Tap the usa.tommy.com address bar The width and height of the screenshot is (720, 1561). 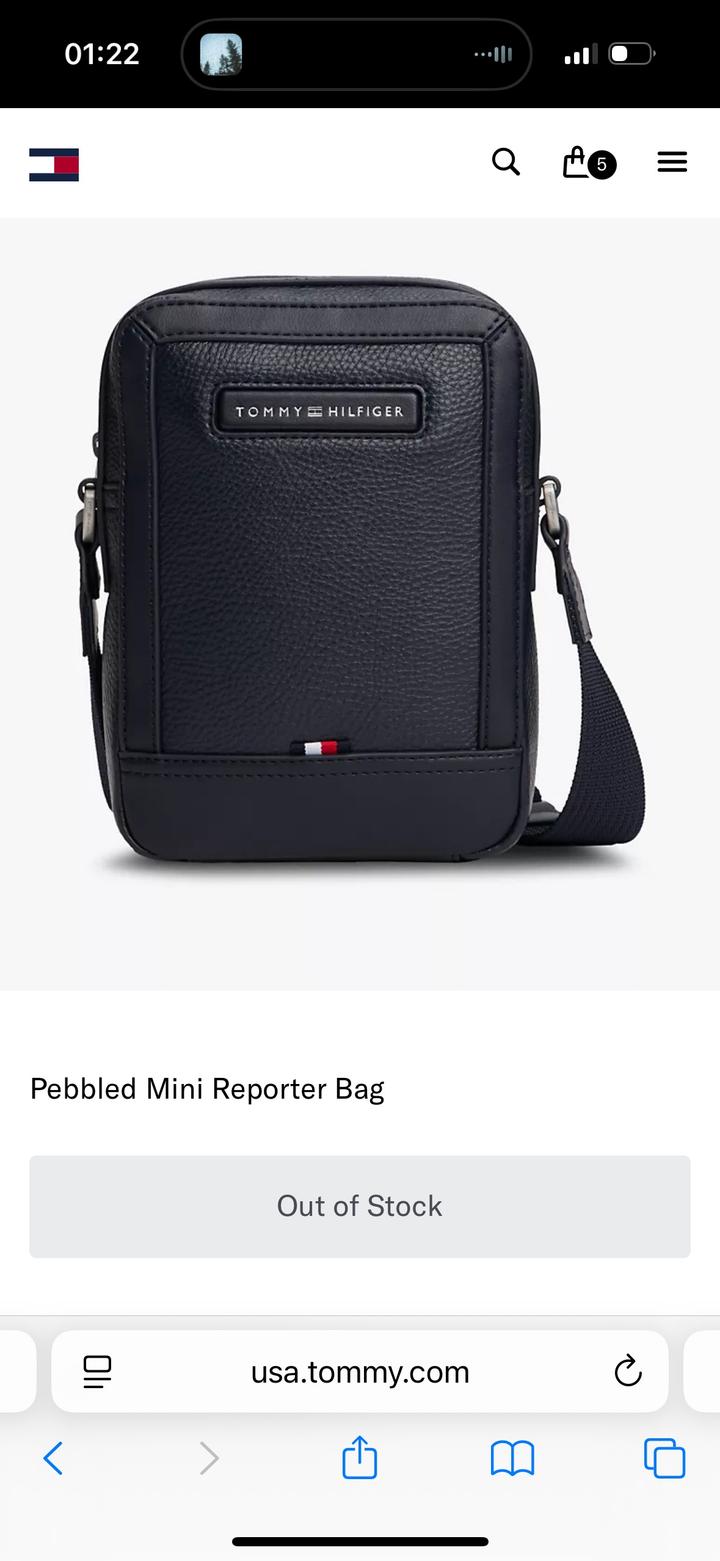tap(360, 1371)
